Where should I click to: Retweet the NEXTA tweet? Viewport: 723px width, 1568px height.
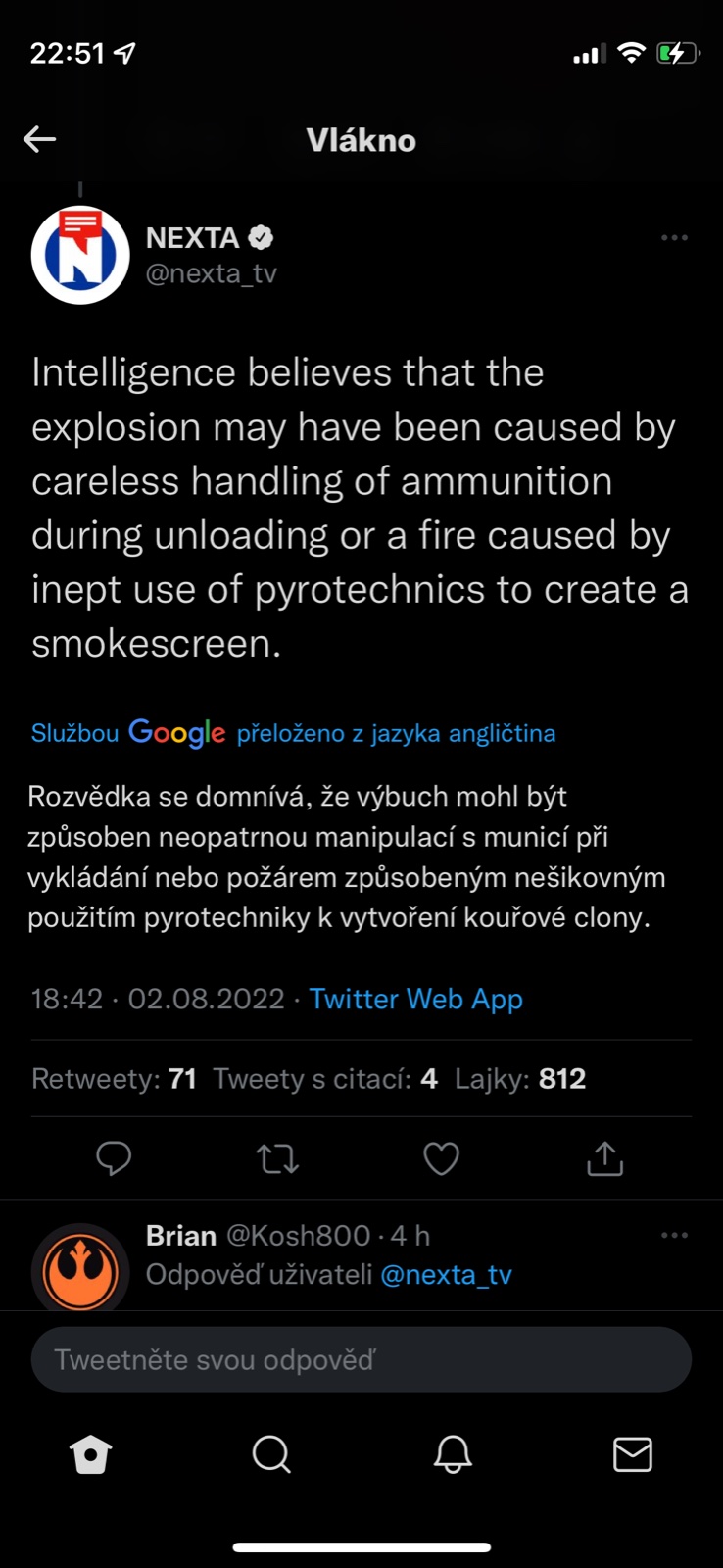(277, 1158)
